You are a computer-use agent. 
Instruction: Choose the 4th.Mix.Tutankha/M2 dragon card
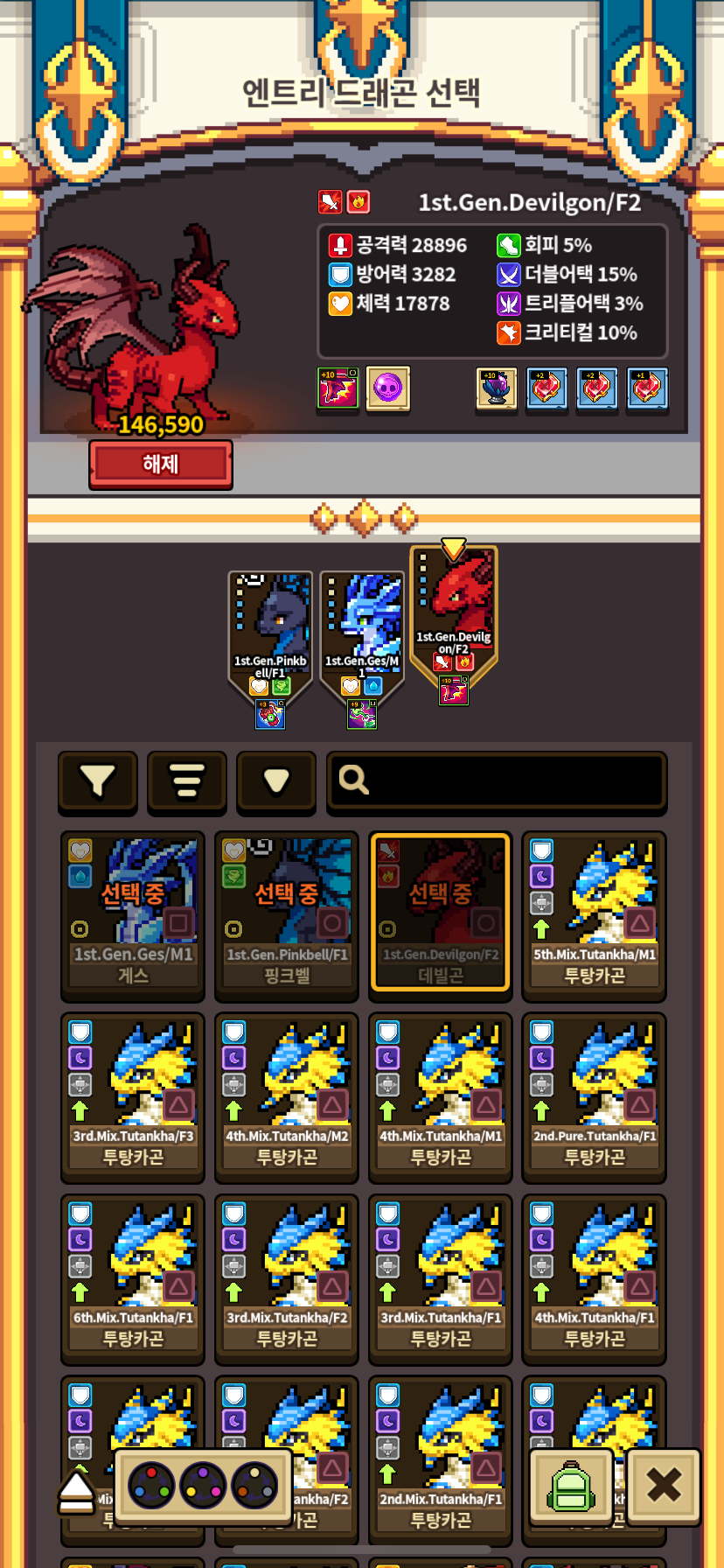(x=287, y=1098)
